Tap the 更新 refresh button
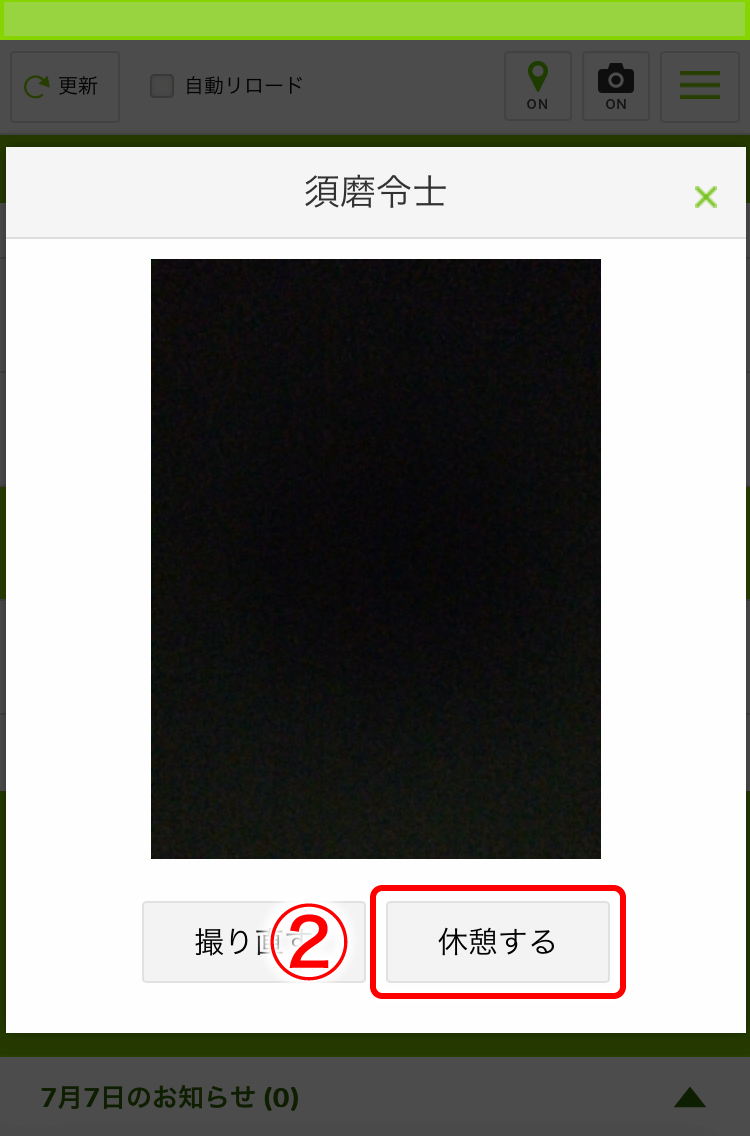750x1136 pixels. click(x=65, y=87)
